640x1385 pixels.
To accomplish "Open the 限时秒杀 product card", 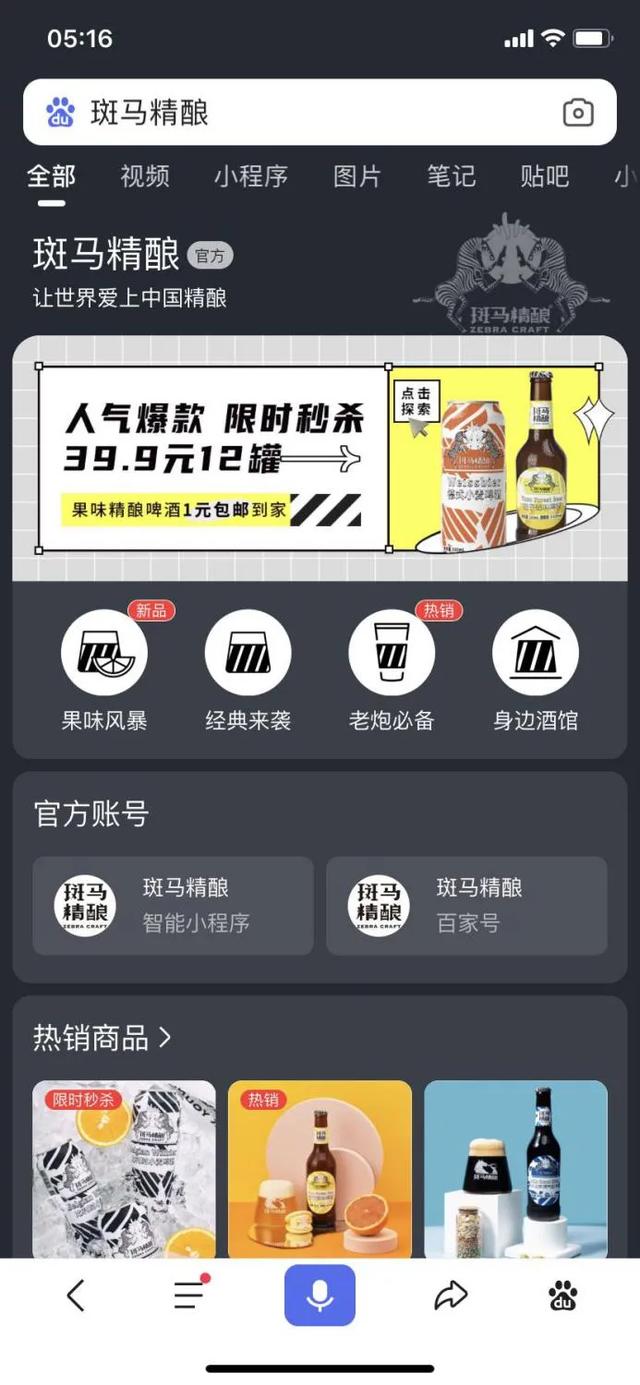I will click(x=124, y=1168).
